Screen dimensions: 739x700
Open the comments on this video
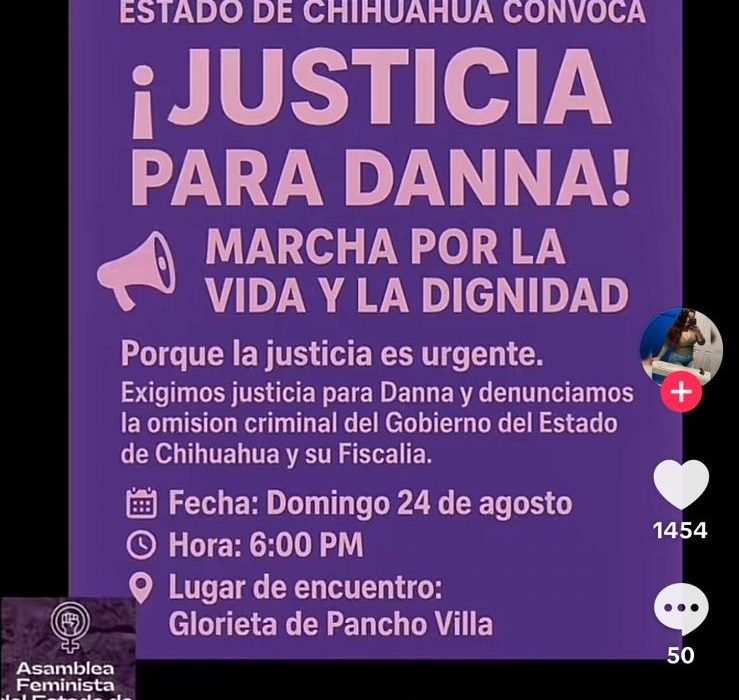click(681, 610)
